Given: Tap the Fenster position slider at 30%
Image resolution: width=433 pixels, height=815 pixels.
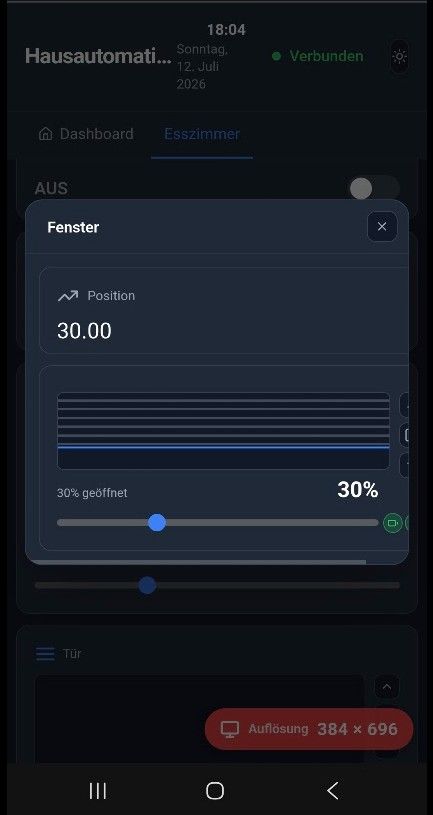Looking at the screenshot, I should point(156,522).
